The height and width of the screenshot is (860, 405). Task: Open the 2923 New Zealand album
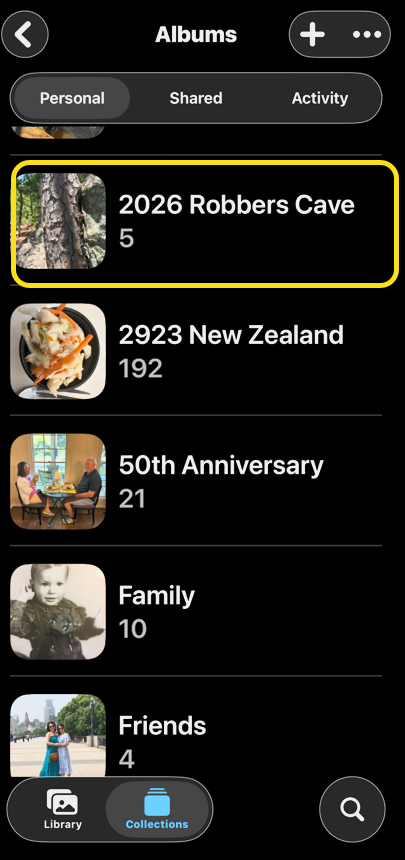(196, 350)
